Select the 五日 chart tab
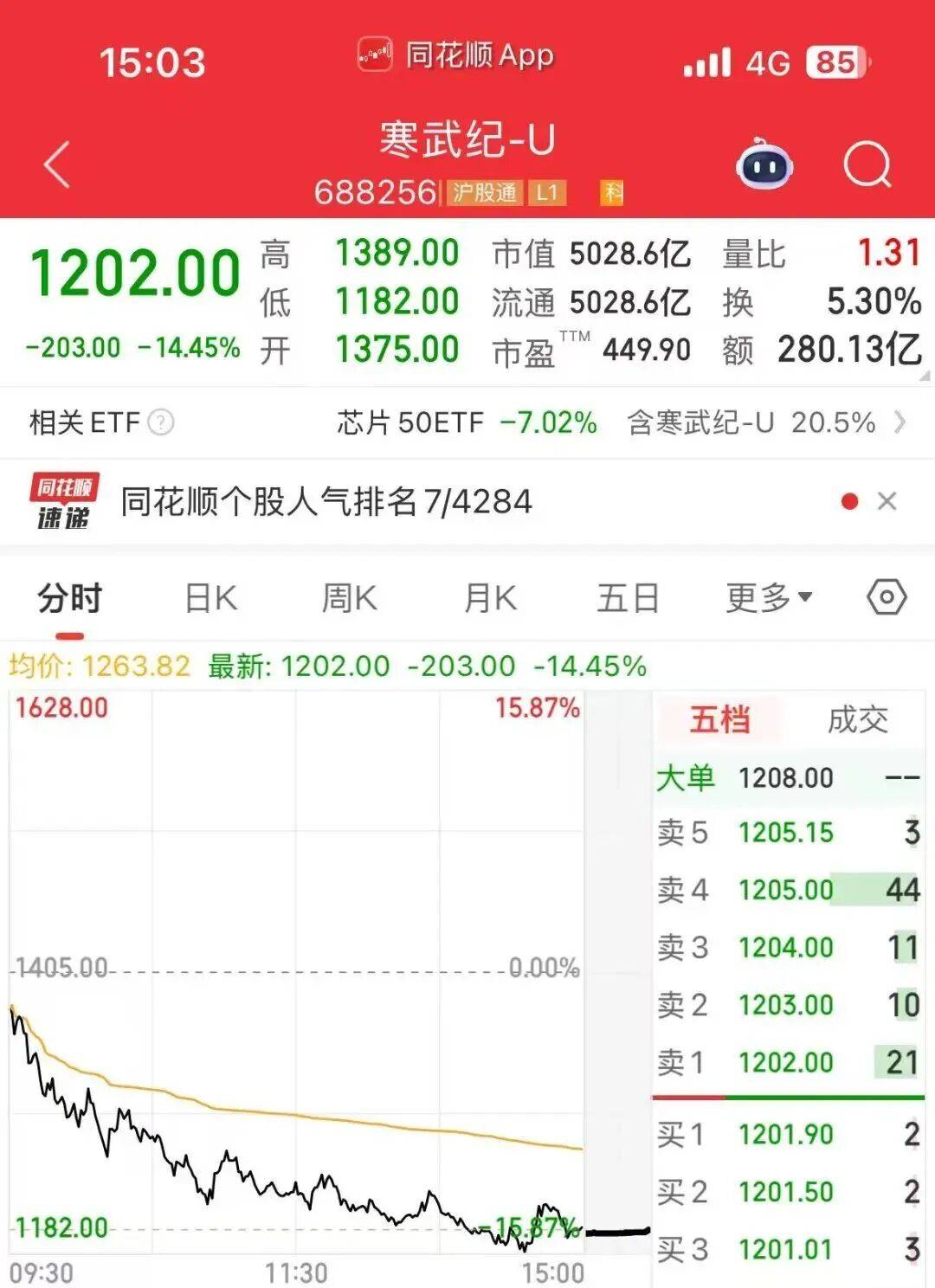This screenshot has height=1288, width=935. 629,596
